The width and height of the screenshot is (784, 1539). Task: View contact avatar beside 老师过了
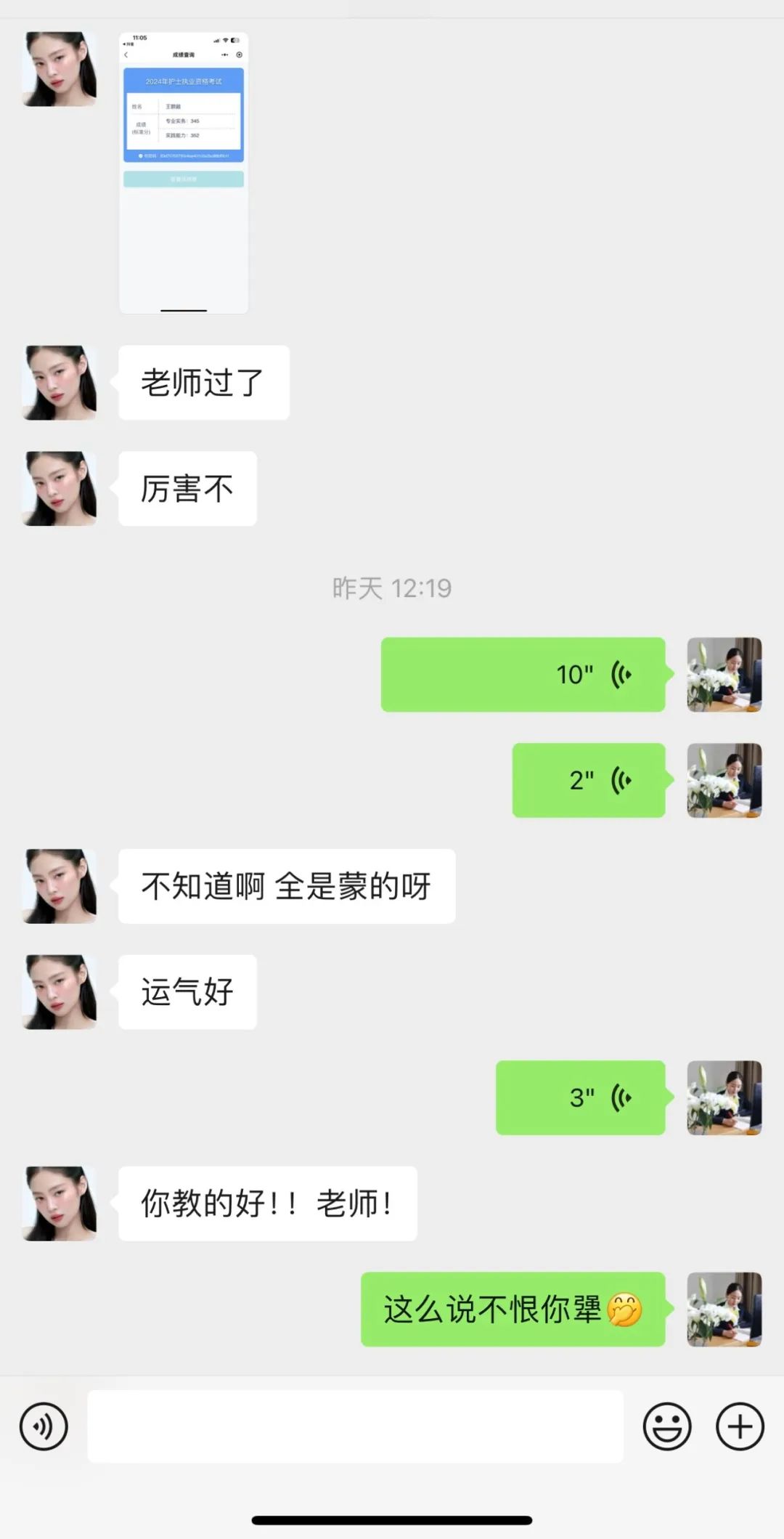coord(60,383)
